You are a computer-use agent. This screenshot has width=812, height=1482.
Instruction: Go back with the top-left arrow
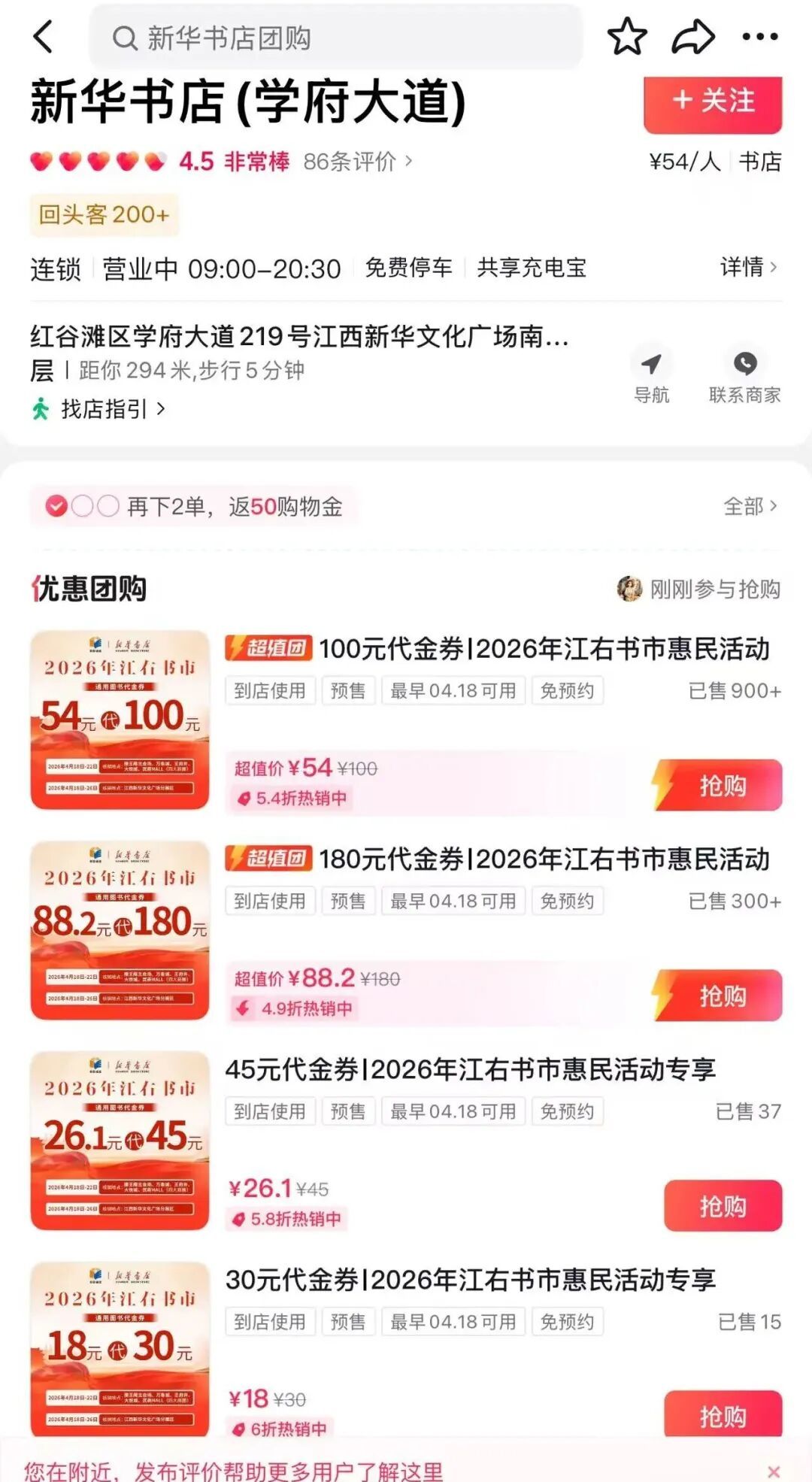(x=44, y=36)
